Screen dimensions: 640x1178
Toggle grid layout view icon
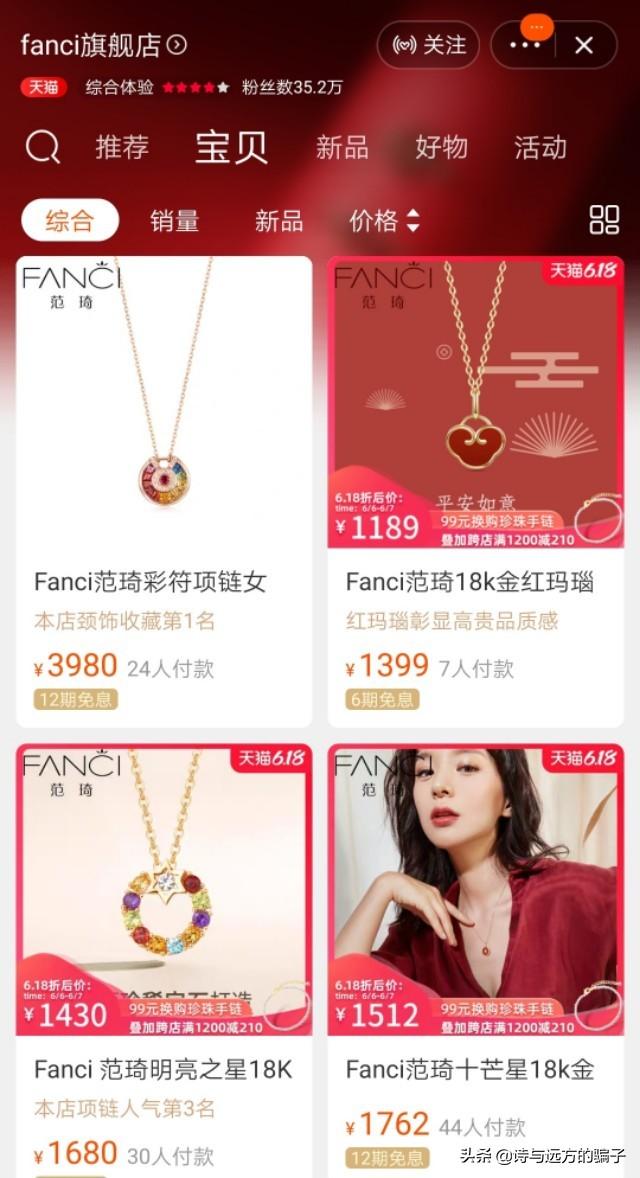[604, 220]
